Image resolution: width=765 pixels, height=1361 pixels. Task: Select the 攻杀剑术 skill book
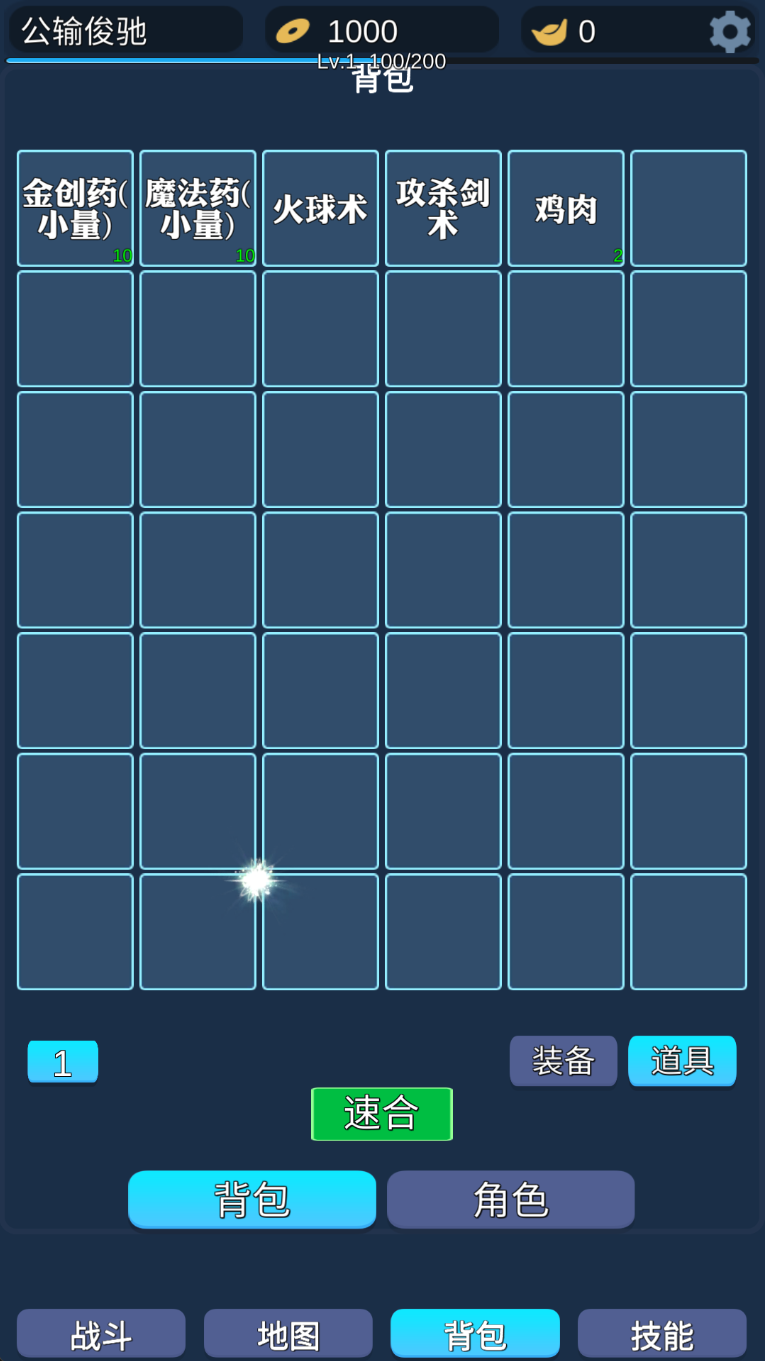pyautogui.click(x=443, y=208)
